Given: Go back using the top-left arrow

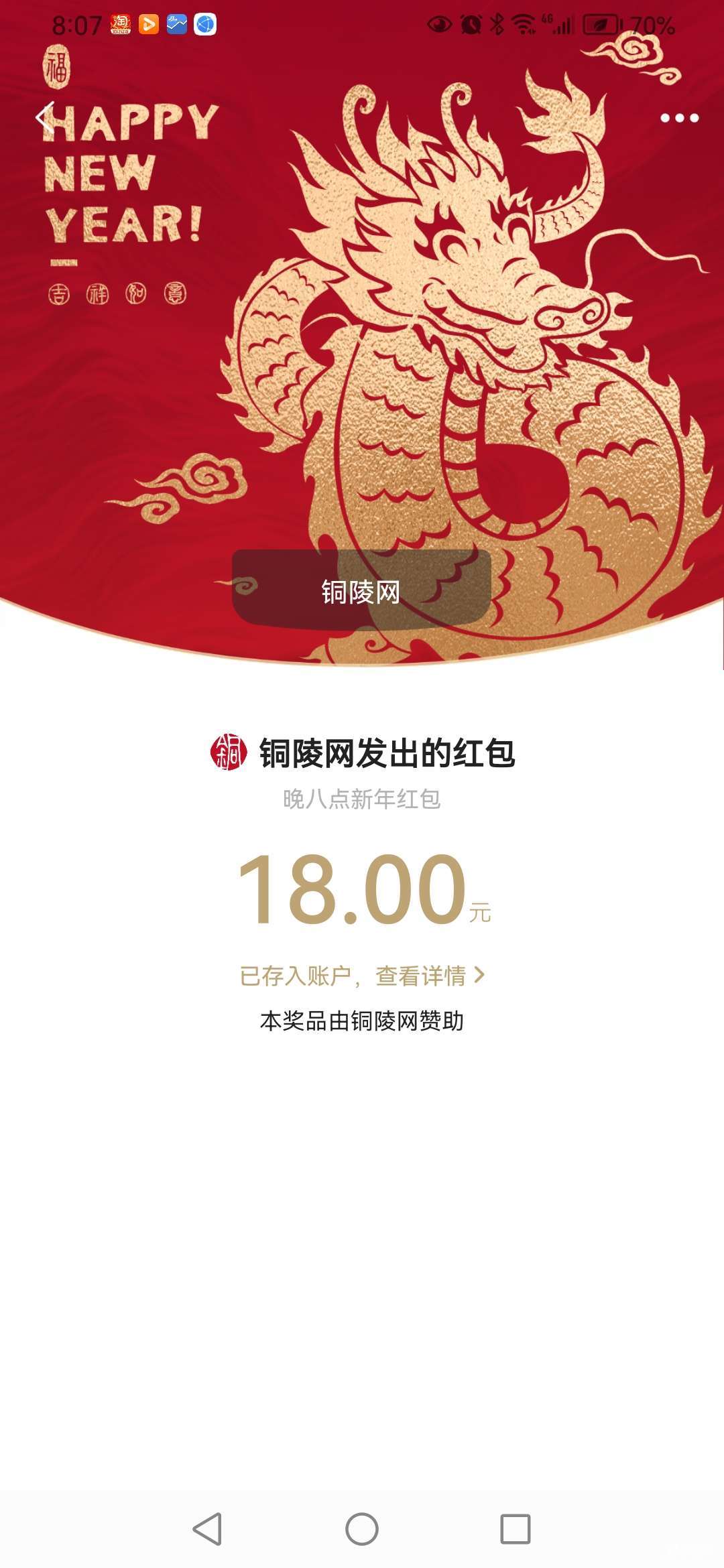Looking at the screenshot, I should pos(45,118).
